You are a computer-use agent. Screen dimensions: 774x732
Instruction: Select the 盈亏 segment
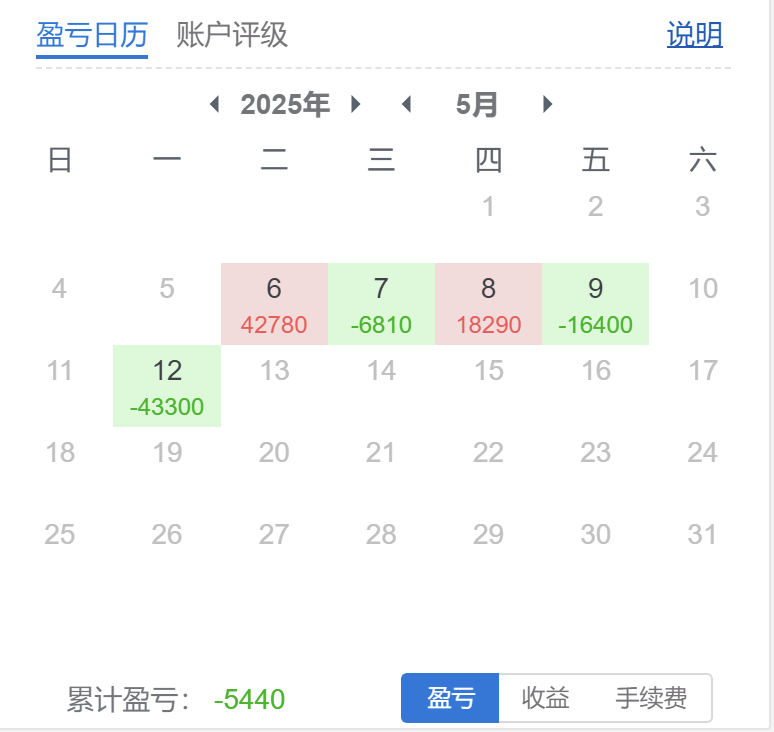[450, 698]
